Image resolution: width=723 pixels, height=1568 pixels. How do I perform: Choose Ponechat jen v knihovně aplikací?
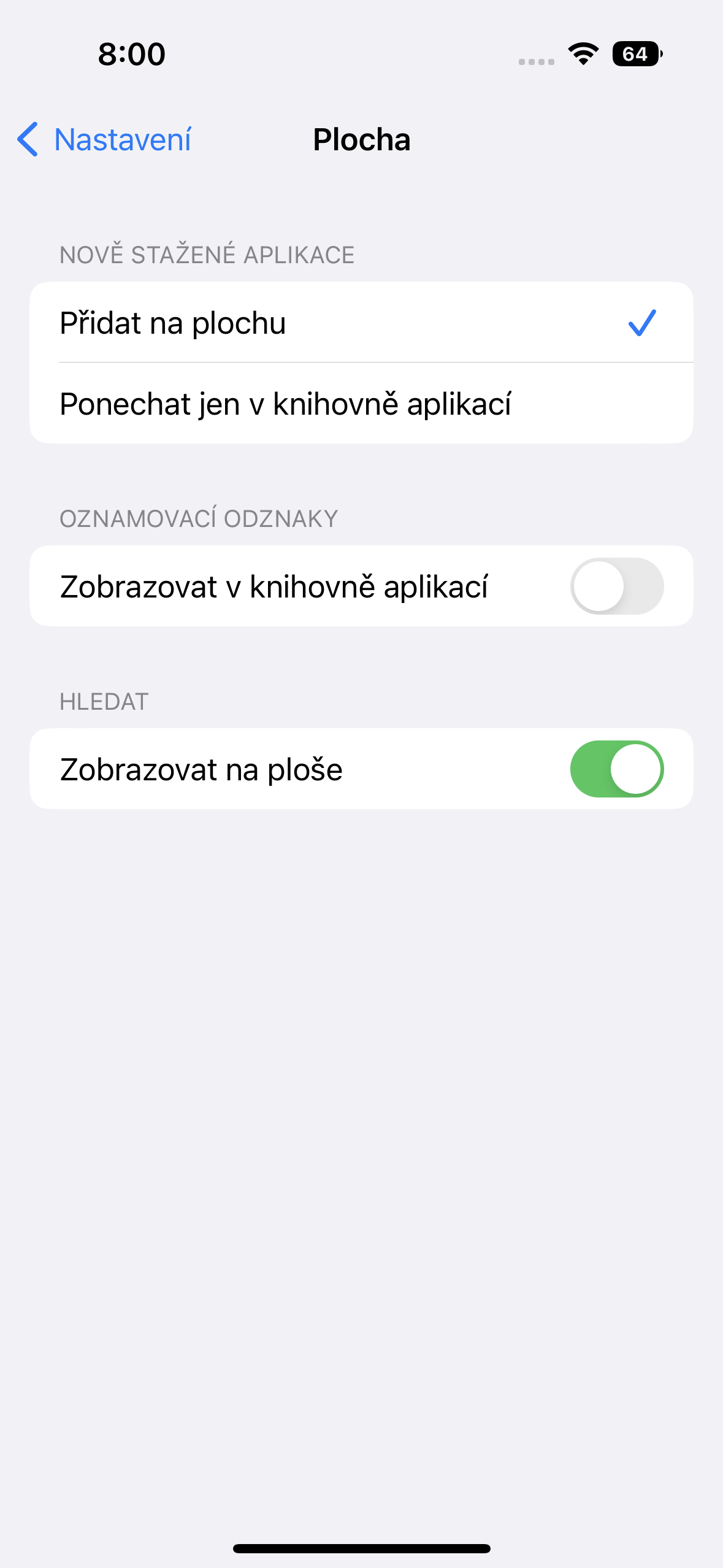pos(361,404)
